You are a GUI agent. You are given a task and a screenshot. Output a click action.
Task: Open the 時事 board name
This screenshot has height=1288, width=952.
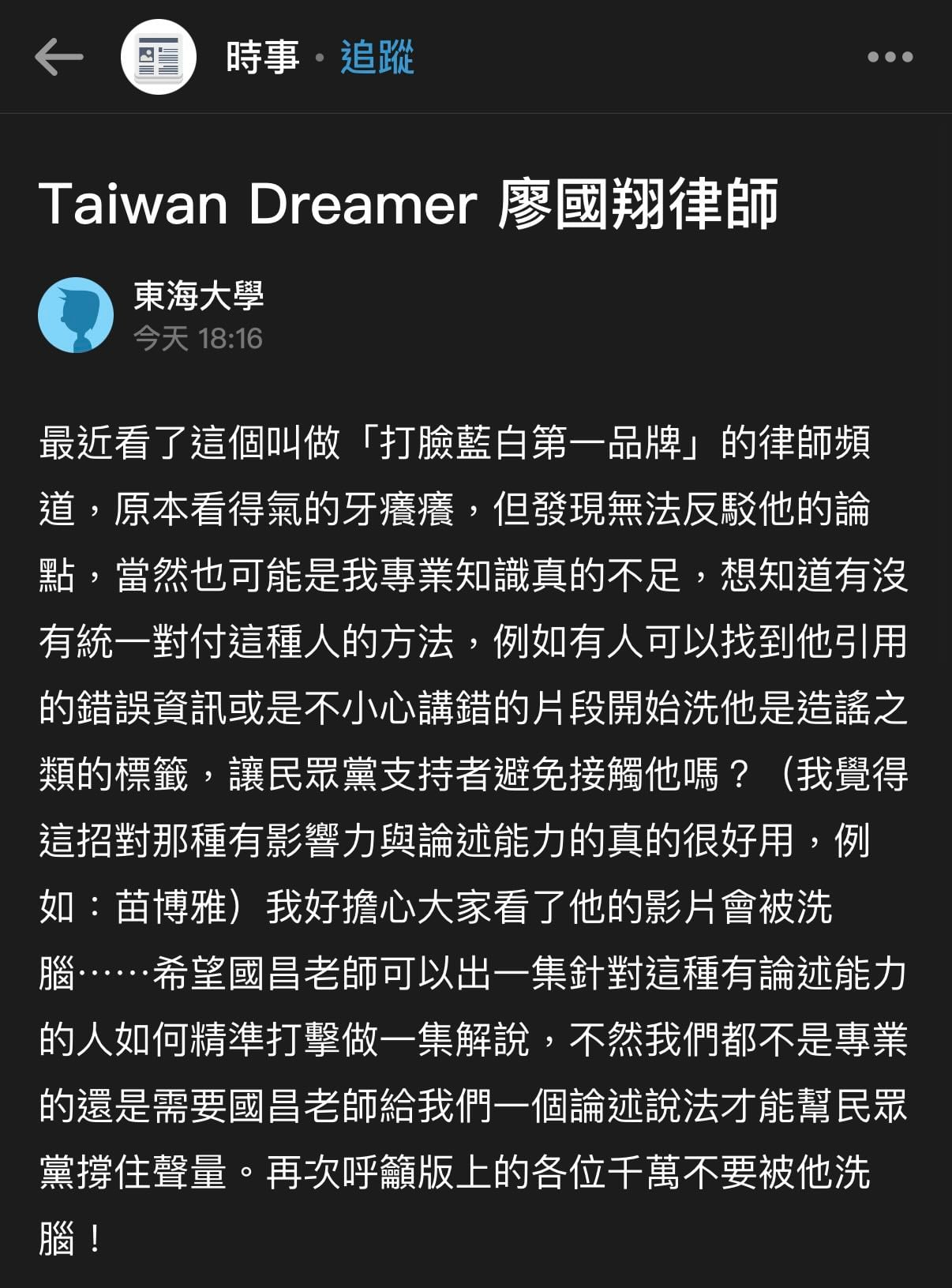263,57
